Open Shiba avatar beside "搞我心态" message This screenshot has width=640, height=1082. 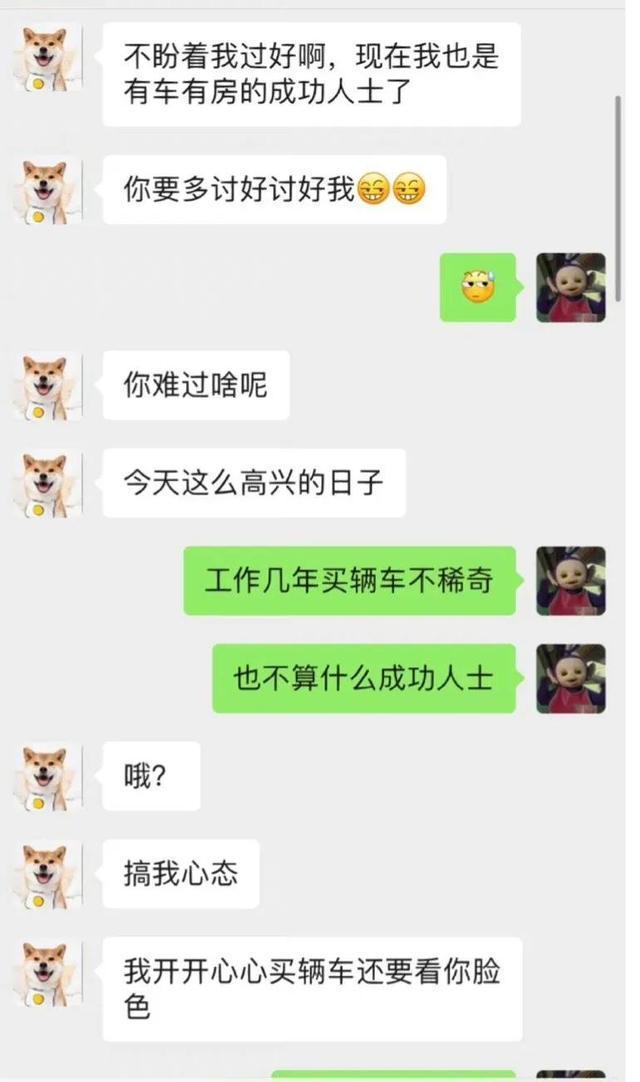point(46,874)
